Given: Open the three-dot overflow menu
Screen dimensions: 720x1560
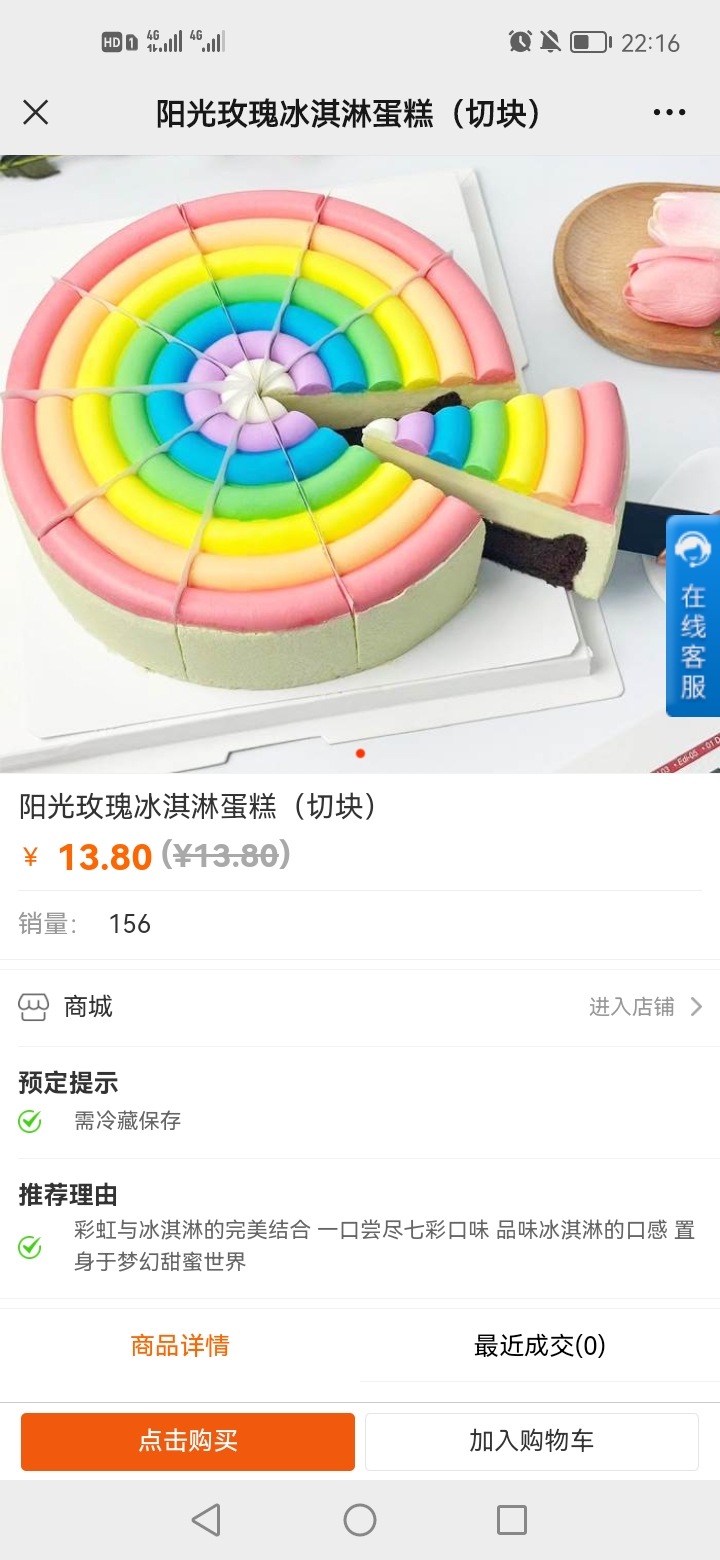Looking at the screenshot, I should click(669, 112).
